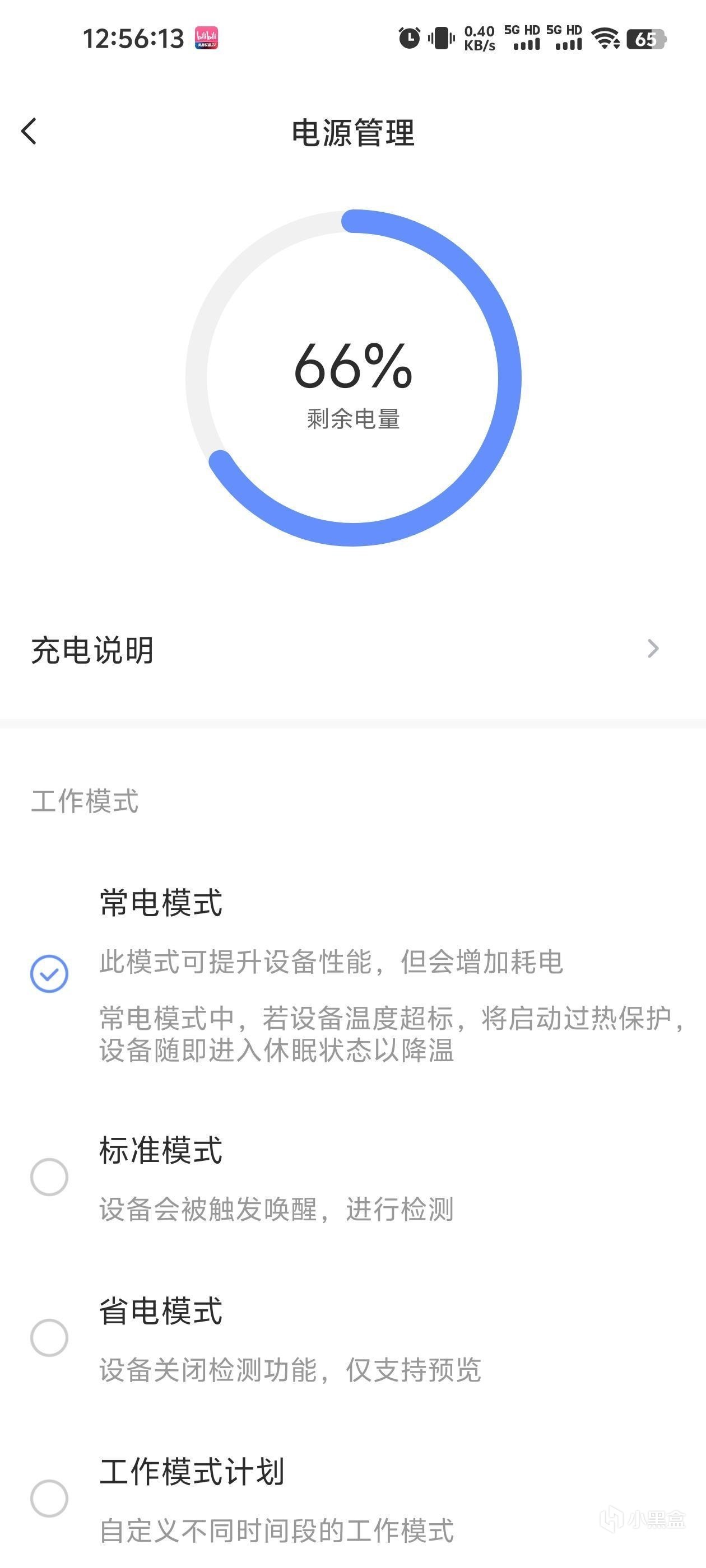Go back from 电源管理 page
The height and width of the screenshot is (1568, 706).
point(29,132)
